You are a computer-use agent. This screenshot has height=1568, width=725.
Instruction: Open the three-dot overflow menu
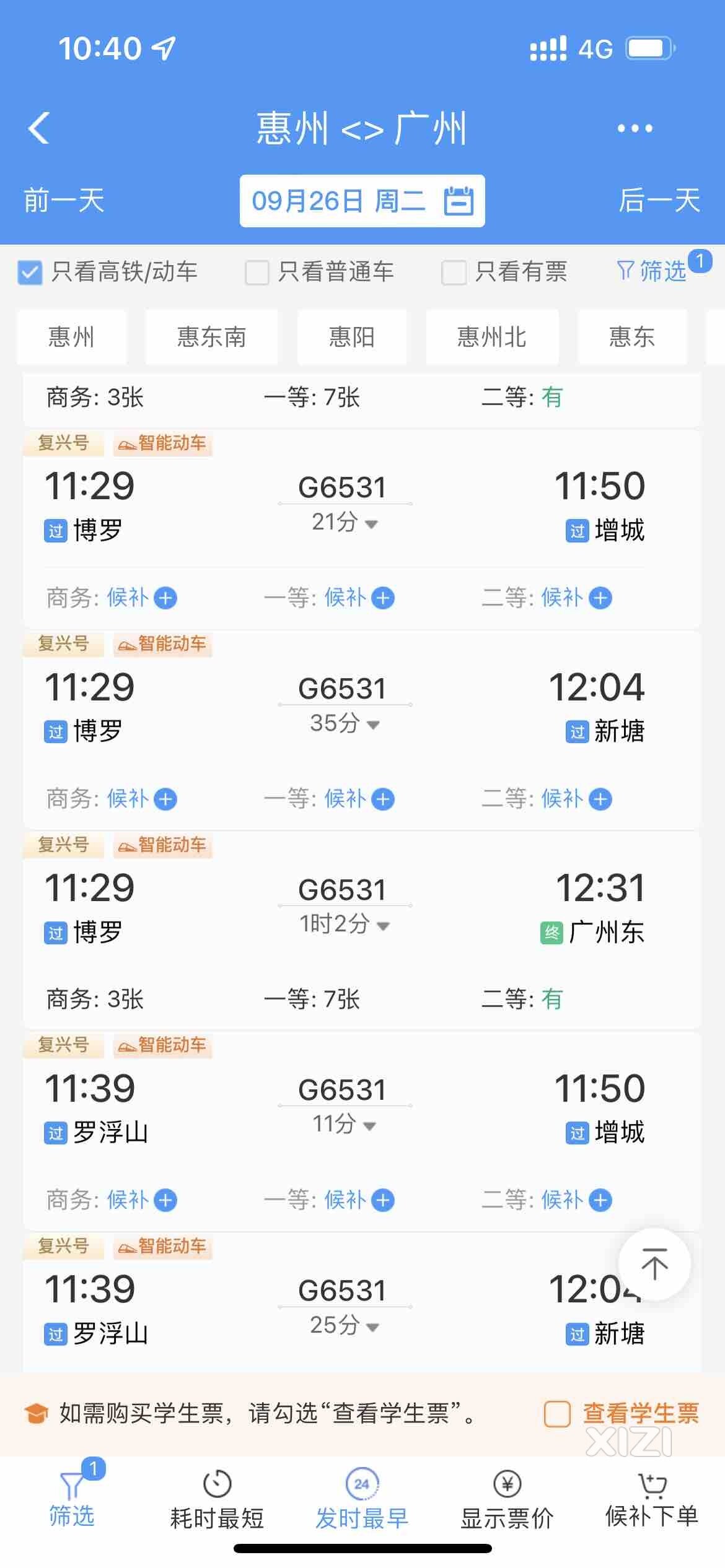click(x=635, y=128)
